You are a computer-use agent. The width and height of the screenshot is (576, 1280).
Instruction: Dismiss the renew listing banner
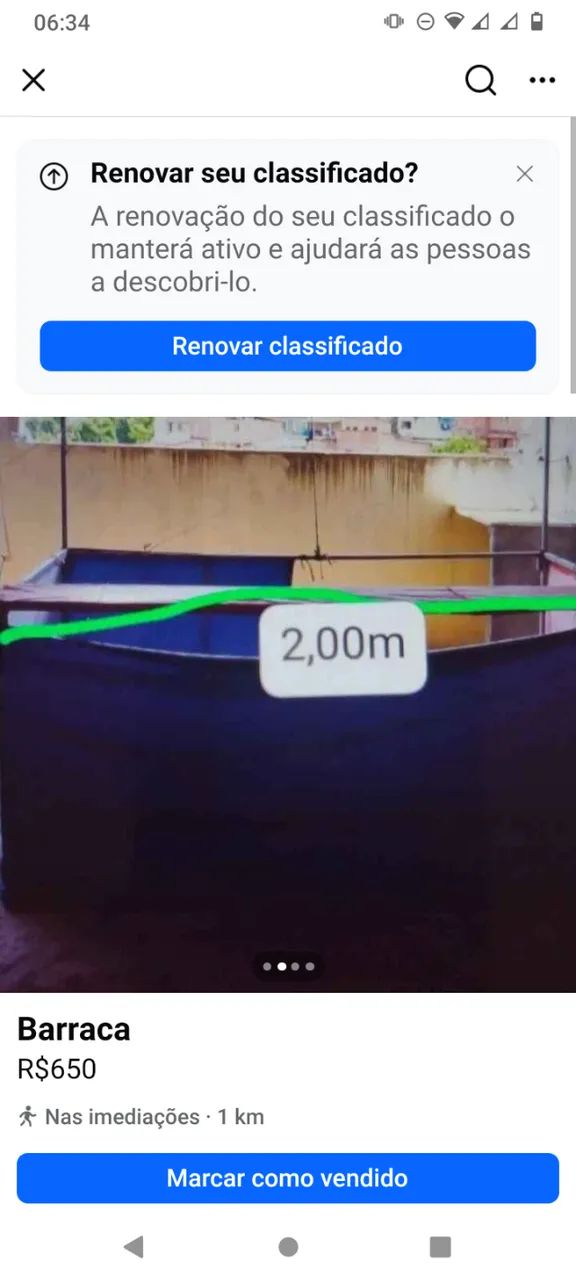(x=525, y=174)
